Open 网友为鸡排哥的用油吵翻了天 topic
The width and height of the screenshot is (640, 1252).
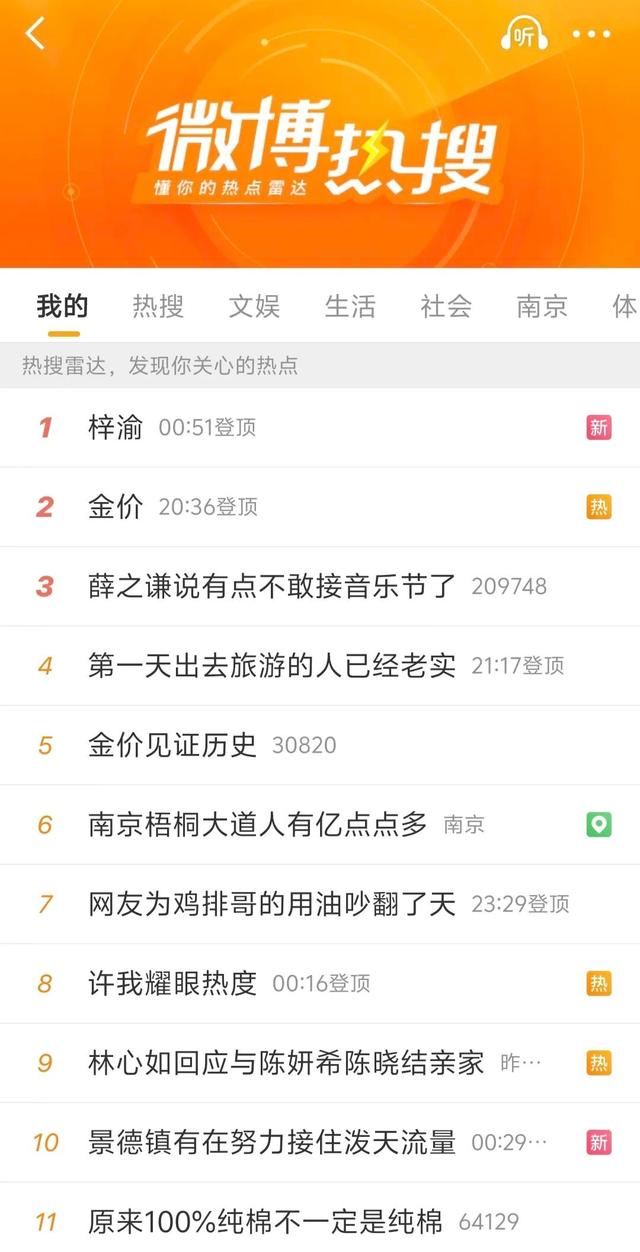[272, 904]
